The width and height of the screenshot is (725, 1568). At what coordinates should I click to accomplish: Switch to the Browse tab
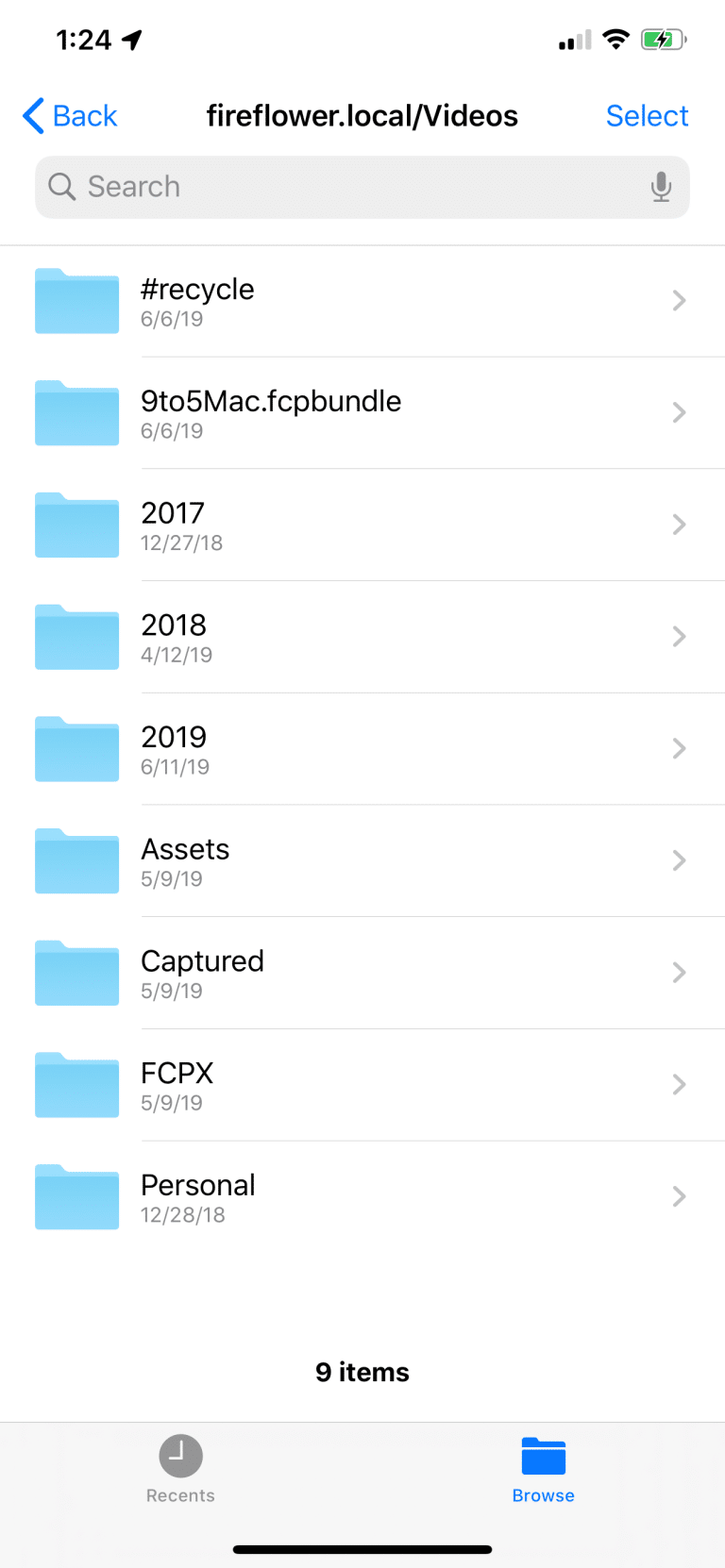coord(544,1469)
